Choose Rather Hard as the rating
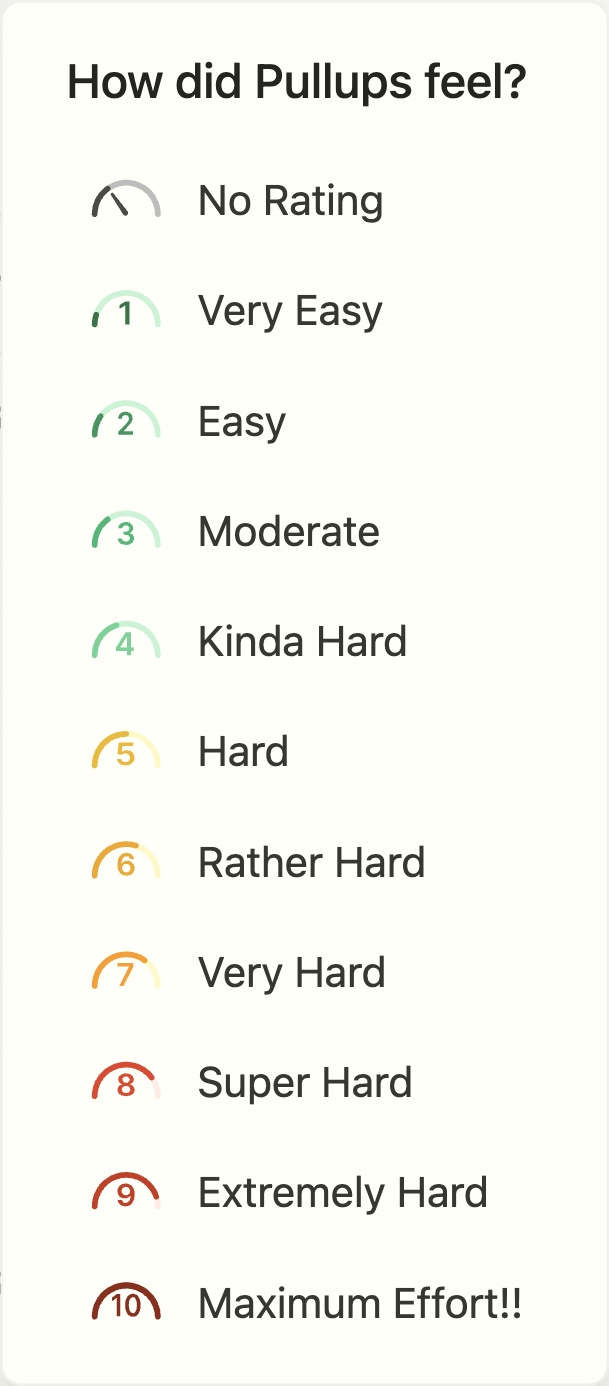The height and width of the screenshot is (1386, 609). tap(311, 862)
